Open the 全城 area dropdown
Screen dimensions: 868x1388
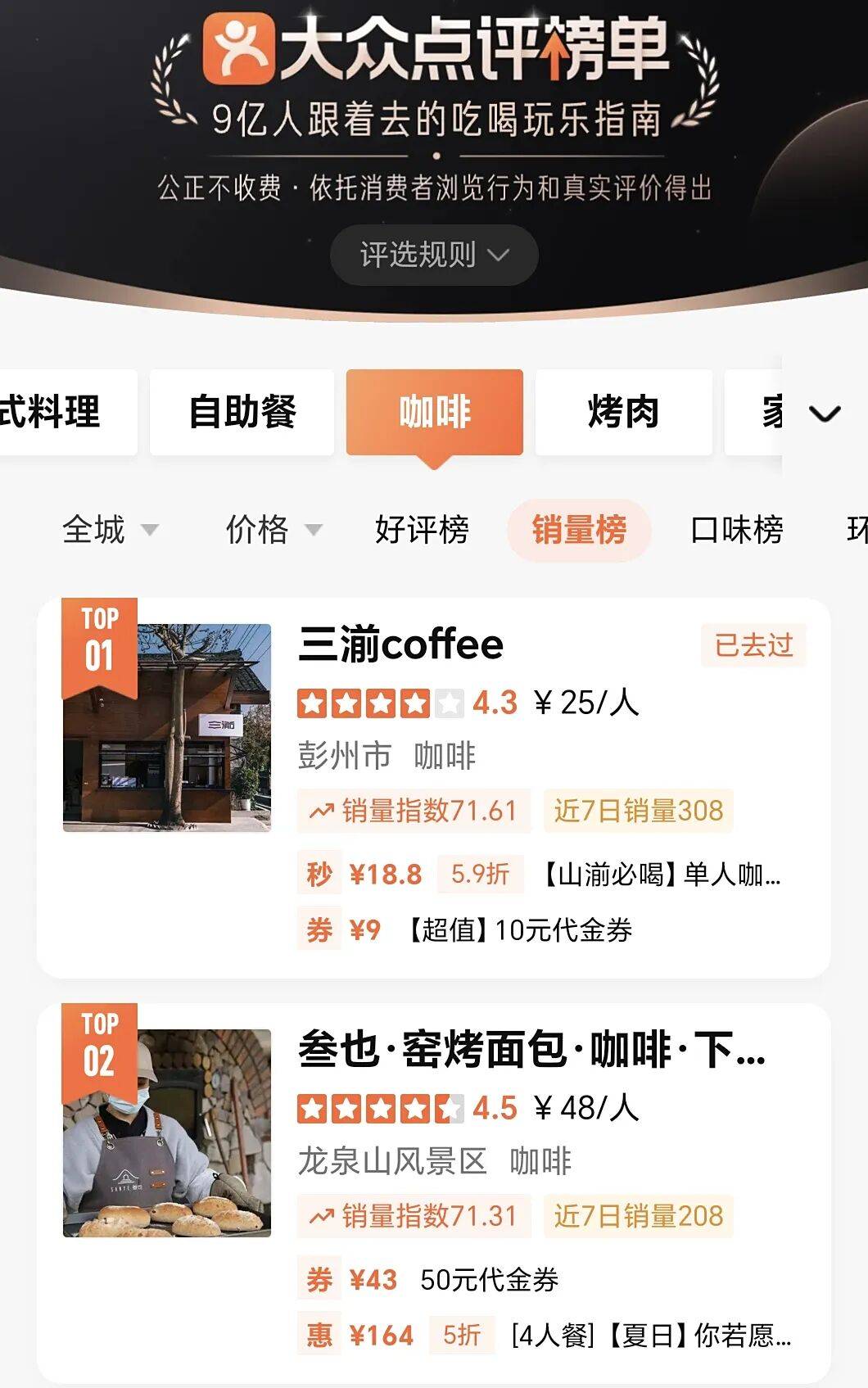pyautogui.click(x=109, y=530)
